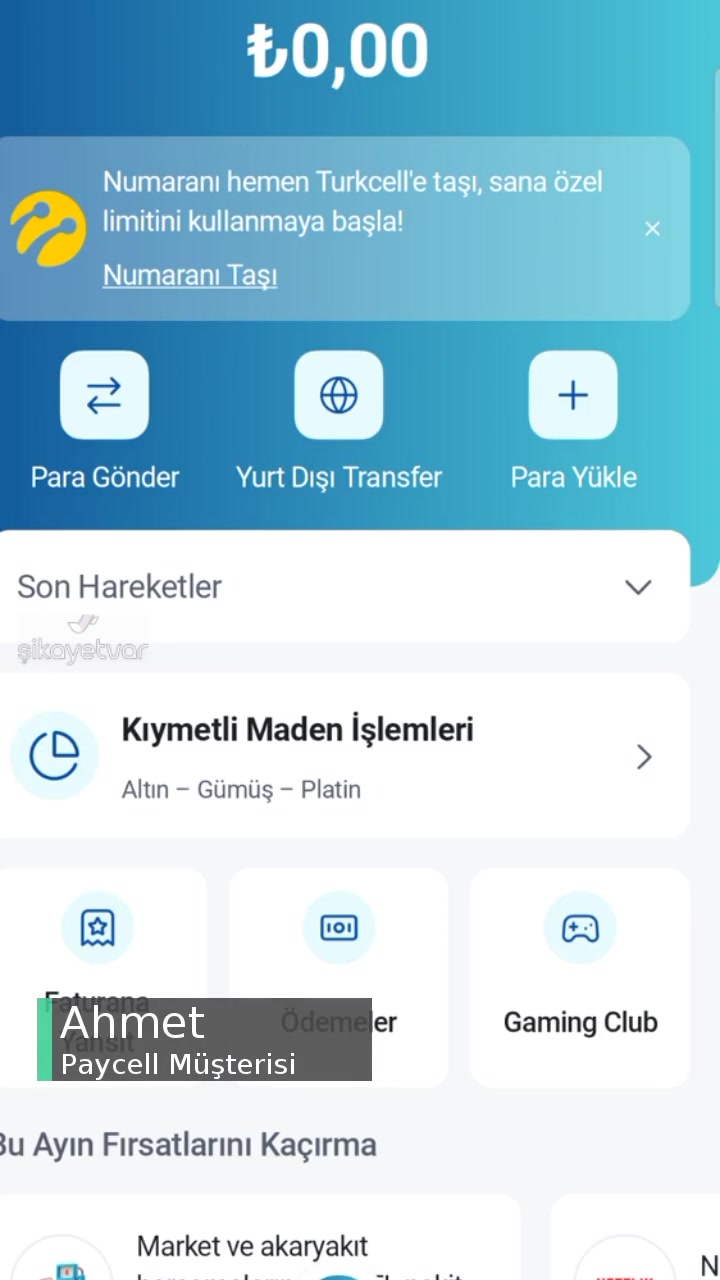This screenshot has height=1280, width=720.
Task: Collapse recent transactions with the down arrow
Action: tap(637, 587)
